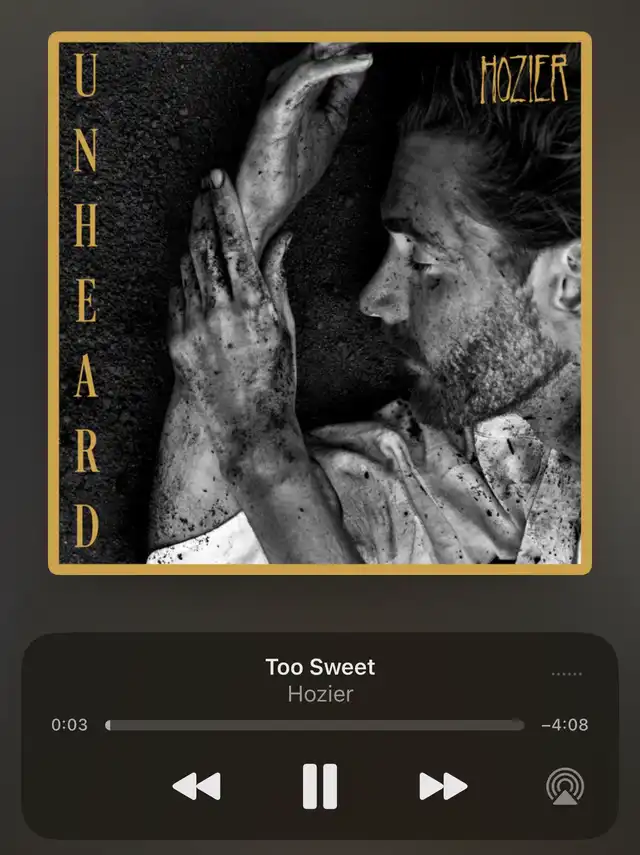Go back to the previous track
The image size is (640, 855).
[x=196, y=786]
